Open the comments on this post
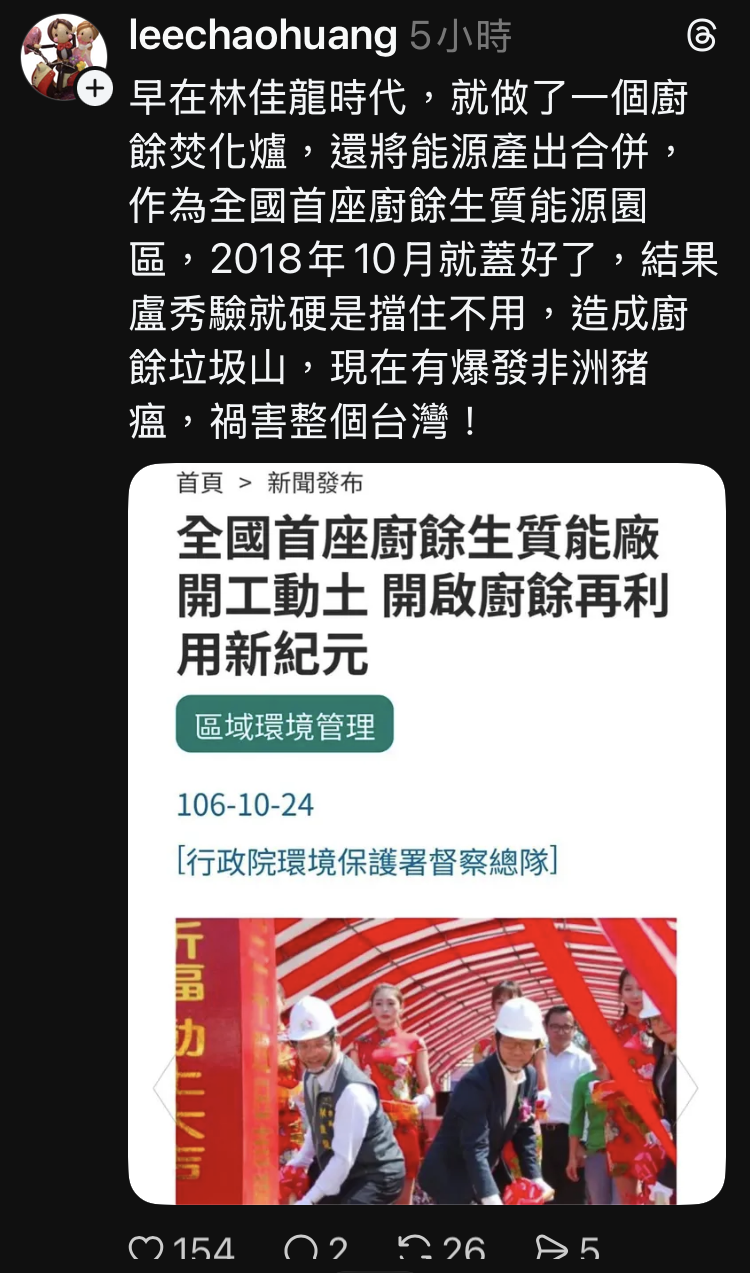Screen dimensions: 750x1273 pyautogui.click(x=300, y=1250)
